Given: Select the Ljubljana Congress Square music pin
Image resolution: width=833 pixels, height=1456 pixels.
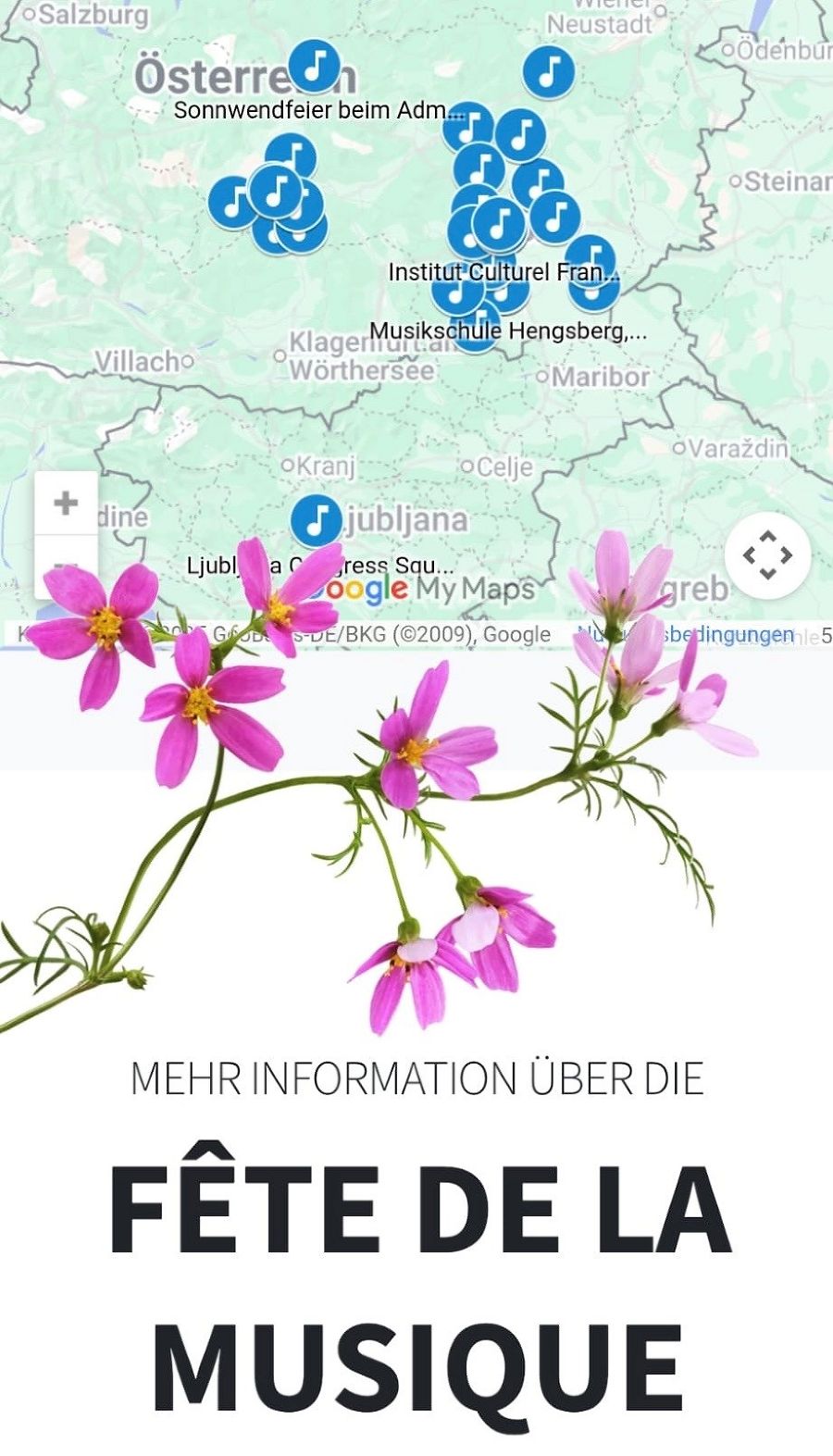Looking at the screenshot, I should 317,521.
